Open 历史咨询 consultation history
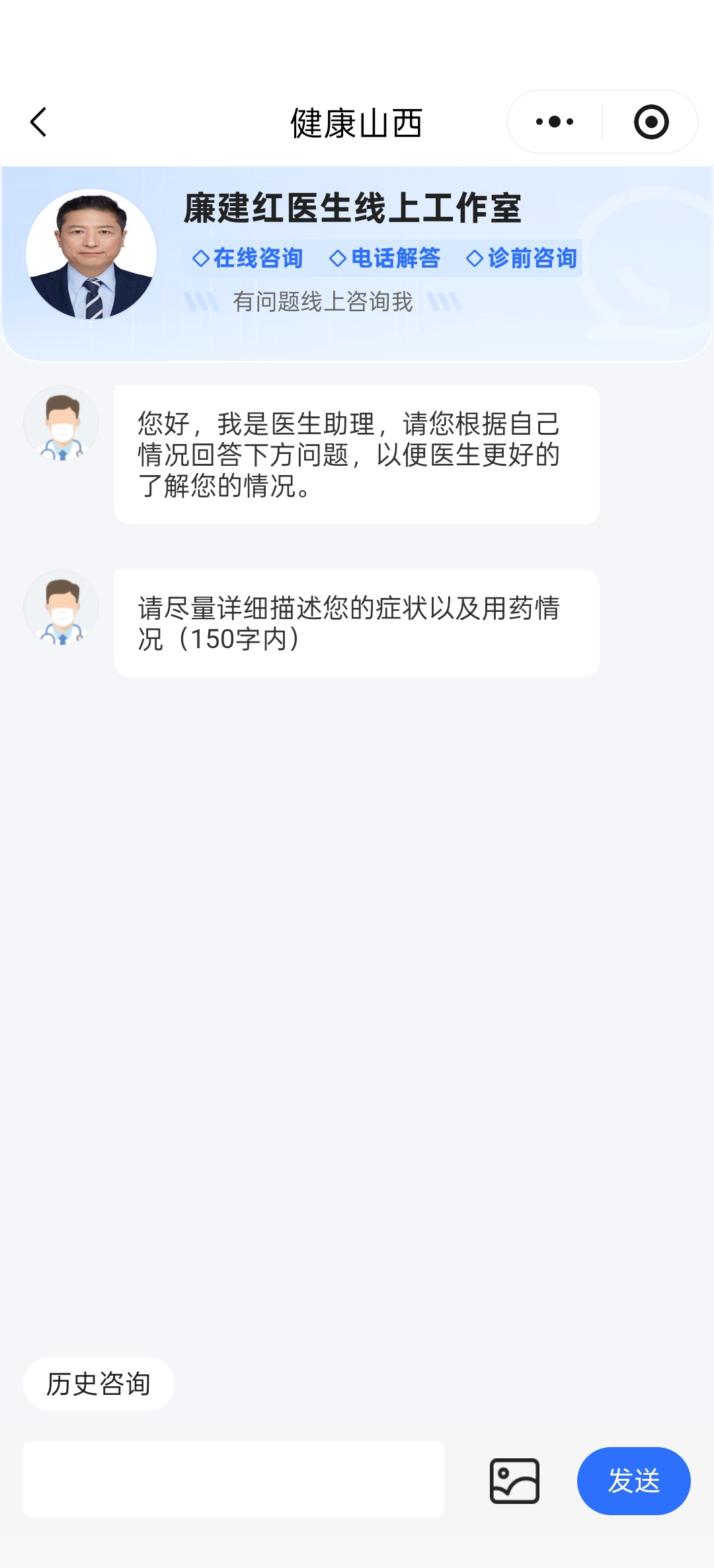Image resolution: width=714 pixels, height=1568 pixels. (99, 1384)
